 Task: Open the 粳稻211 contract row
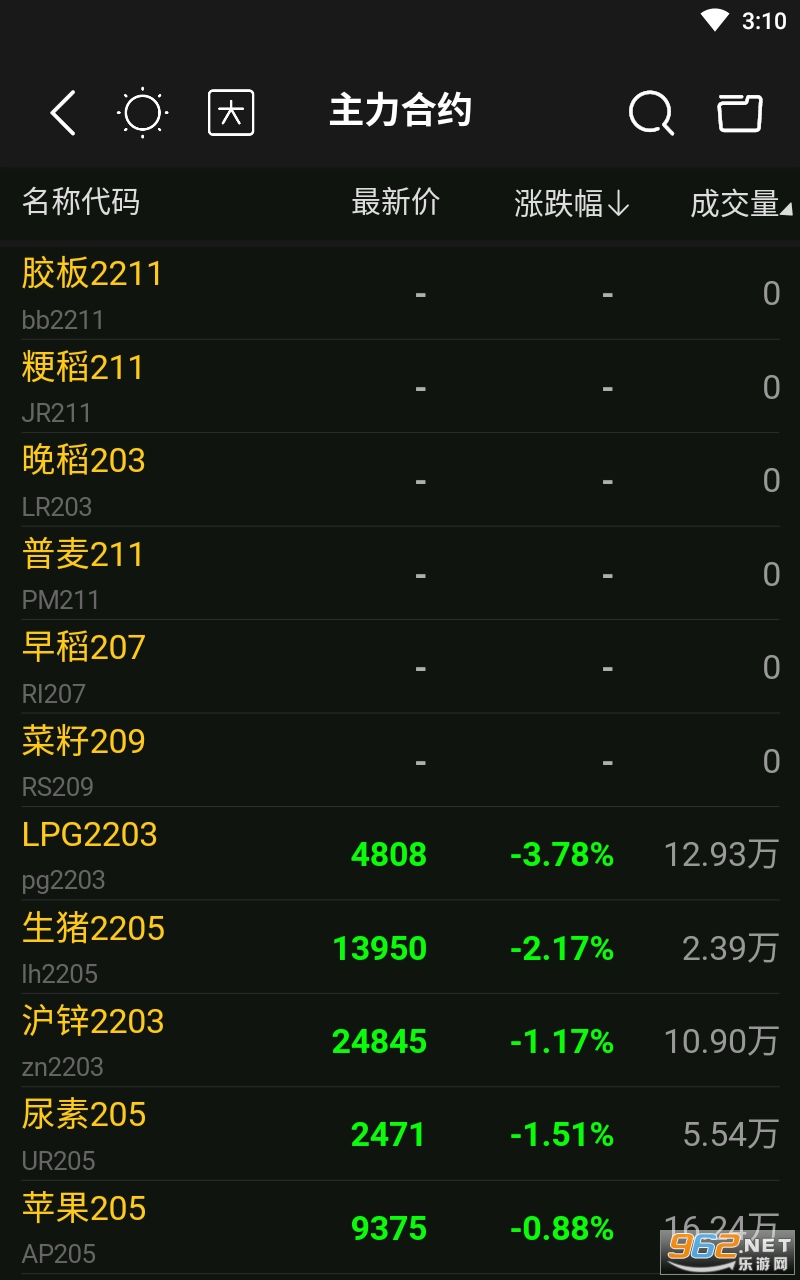click(x=400, y=387)
